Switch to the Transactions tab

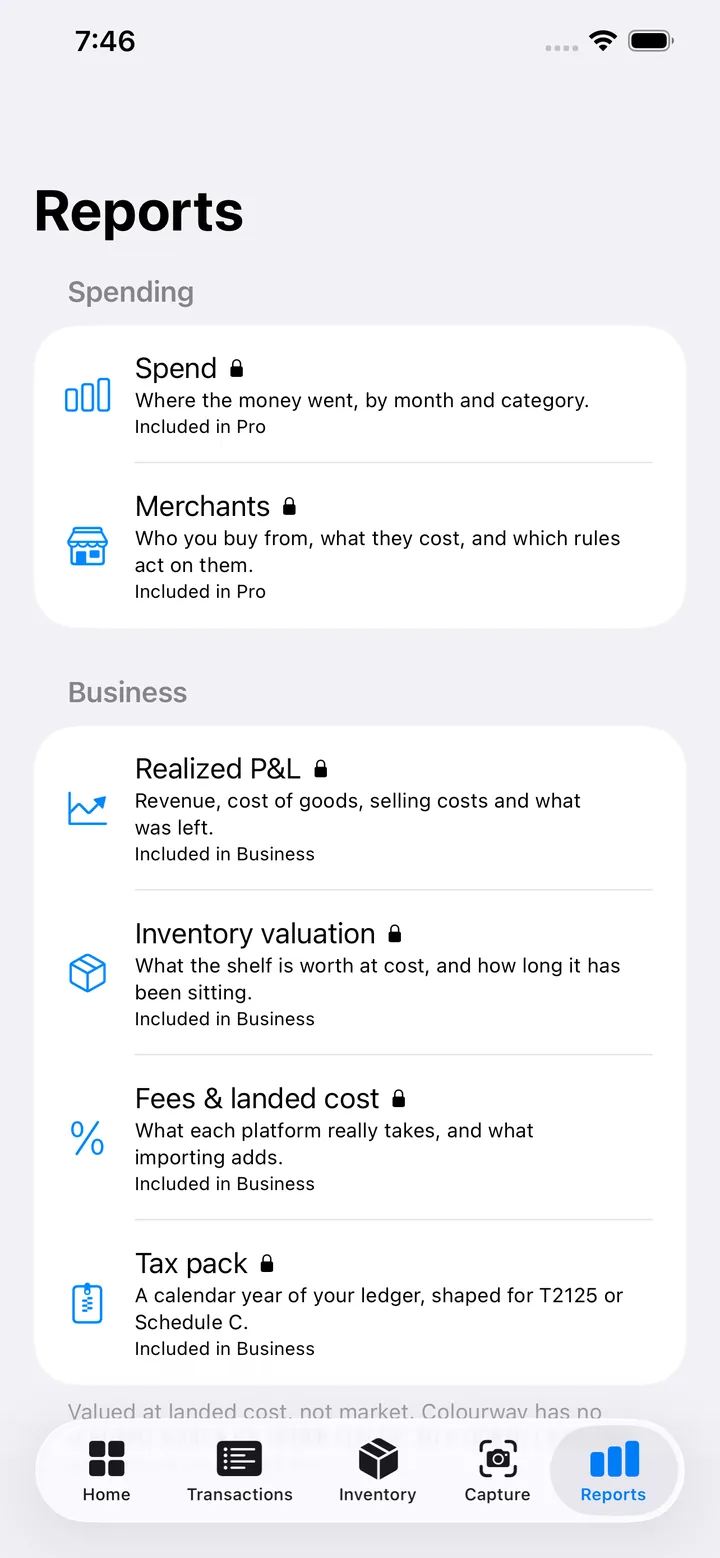240,1471
